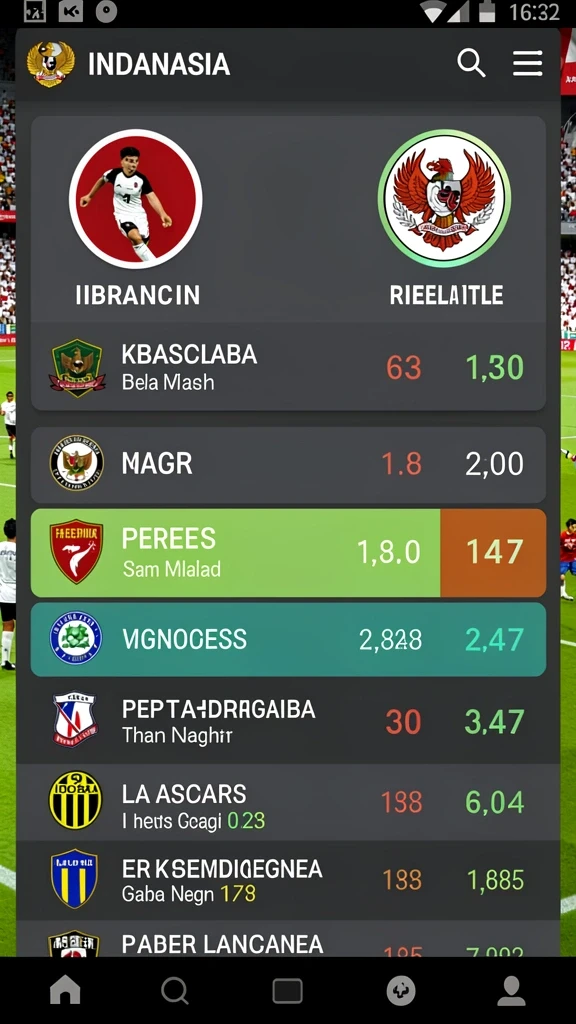Open the football tab in bottom bar
This screenshot has width=576, height=1024.
pos(400,991)
